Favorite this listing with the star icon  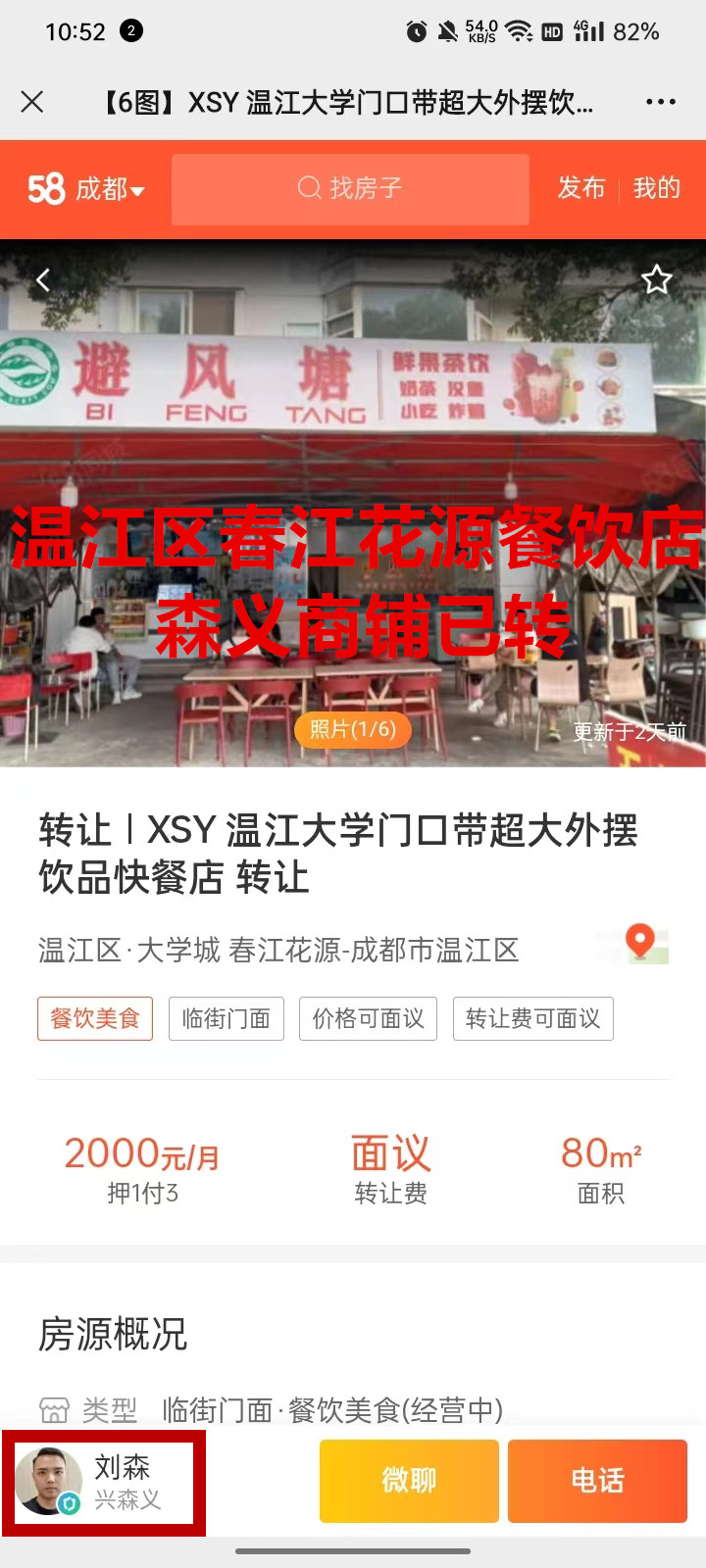(656, 281)
